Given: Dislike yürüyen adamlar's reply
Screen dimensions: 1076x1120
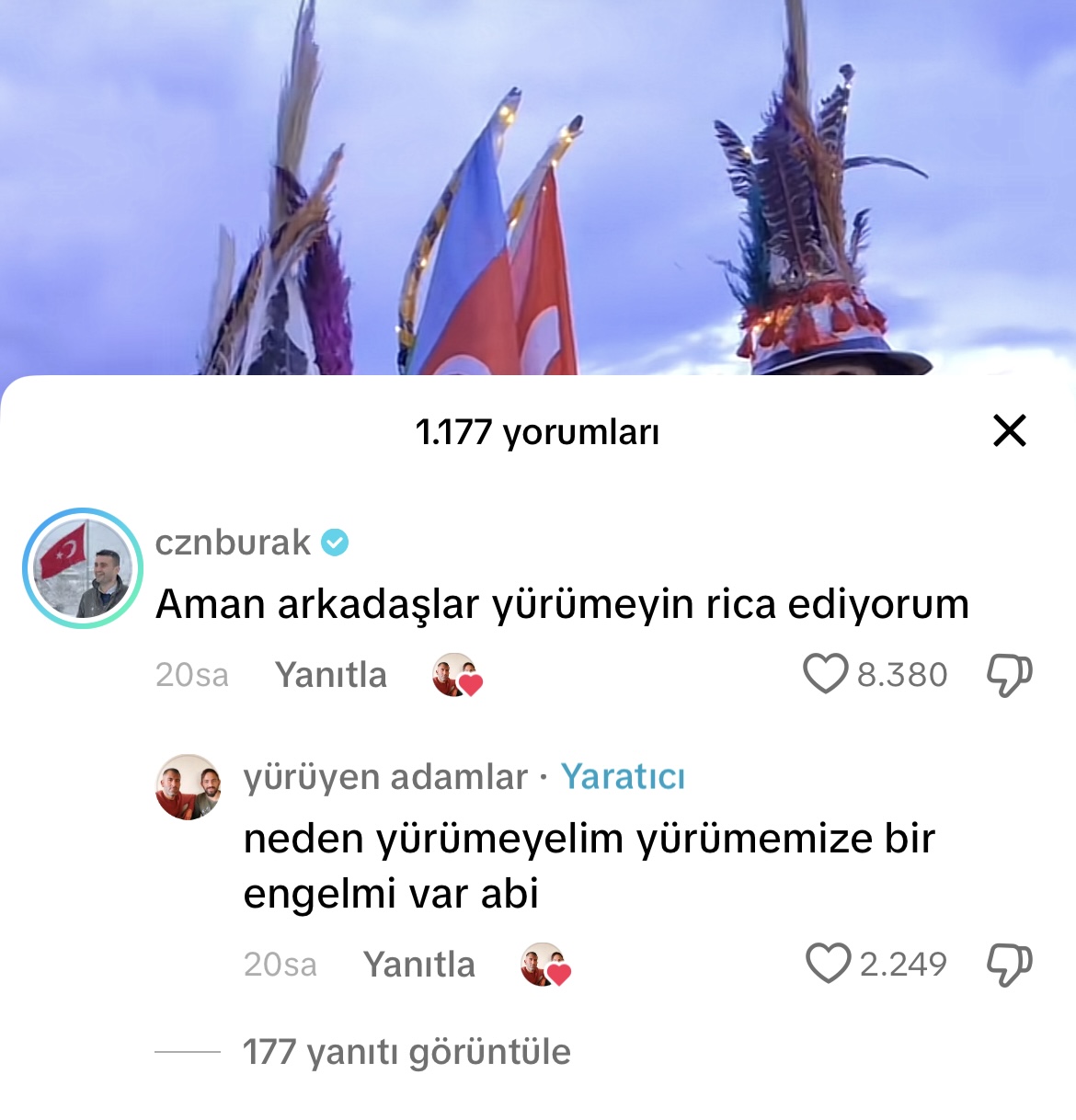Looking at the screenshot, I should [1009, 965].
